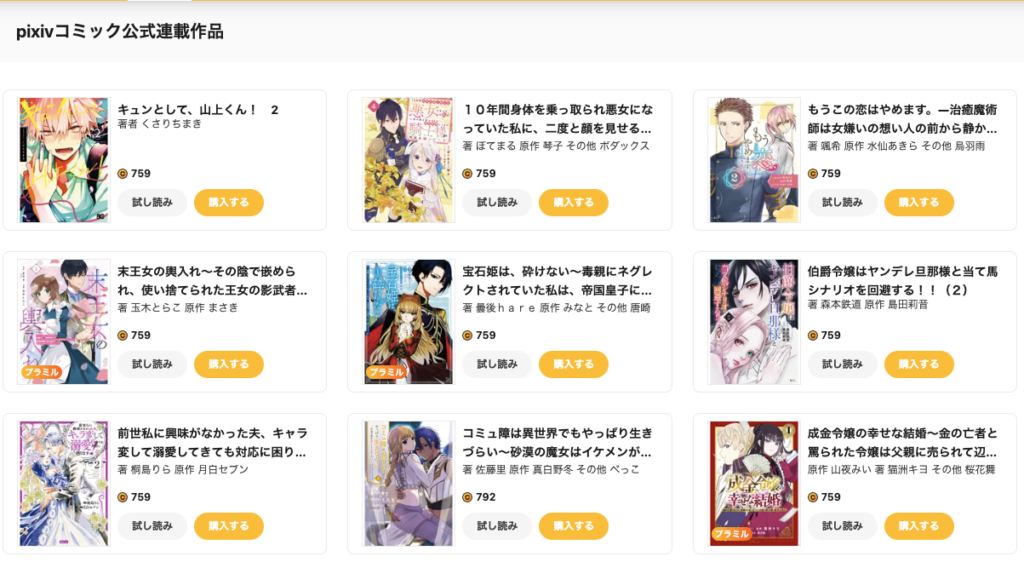Tap 試し読み for 伯爵令嬢はヤンデレ旦那様

pyautogui.click(x=842, y=364)
